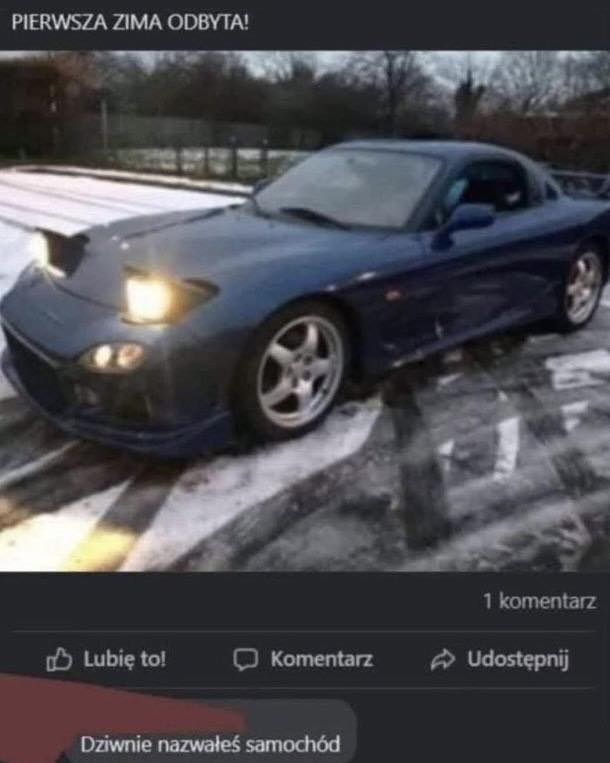Open the 1 komentarz link

click(538, 601)
